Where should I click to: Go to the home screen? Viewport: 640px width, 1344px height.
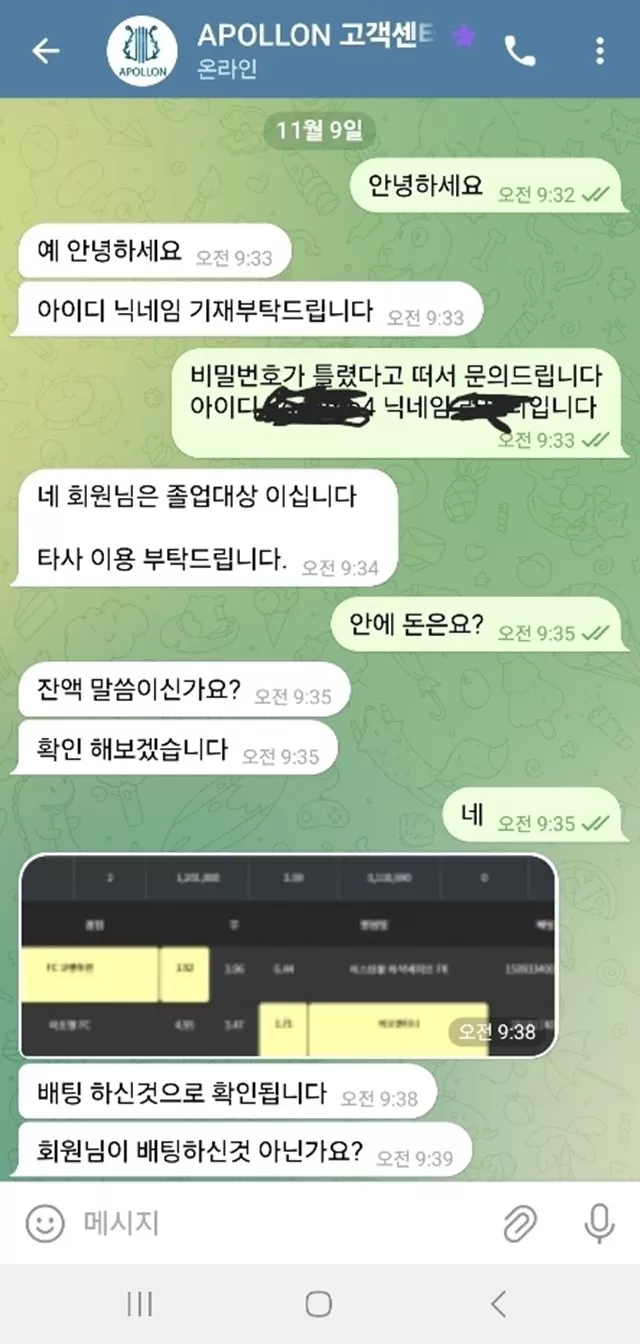point(319,1303)
